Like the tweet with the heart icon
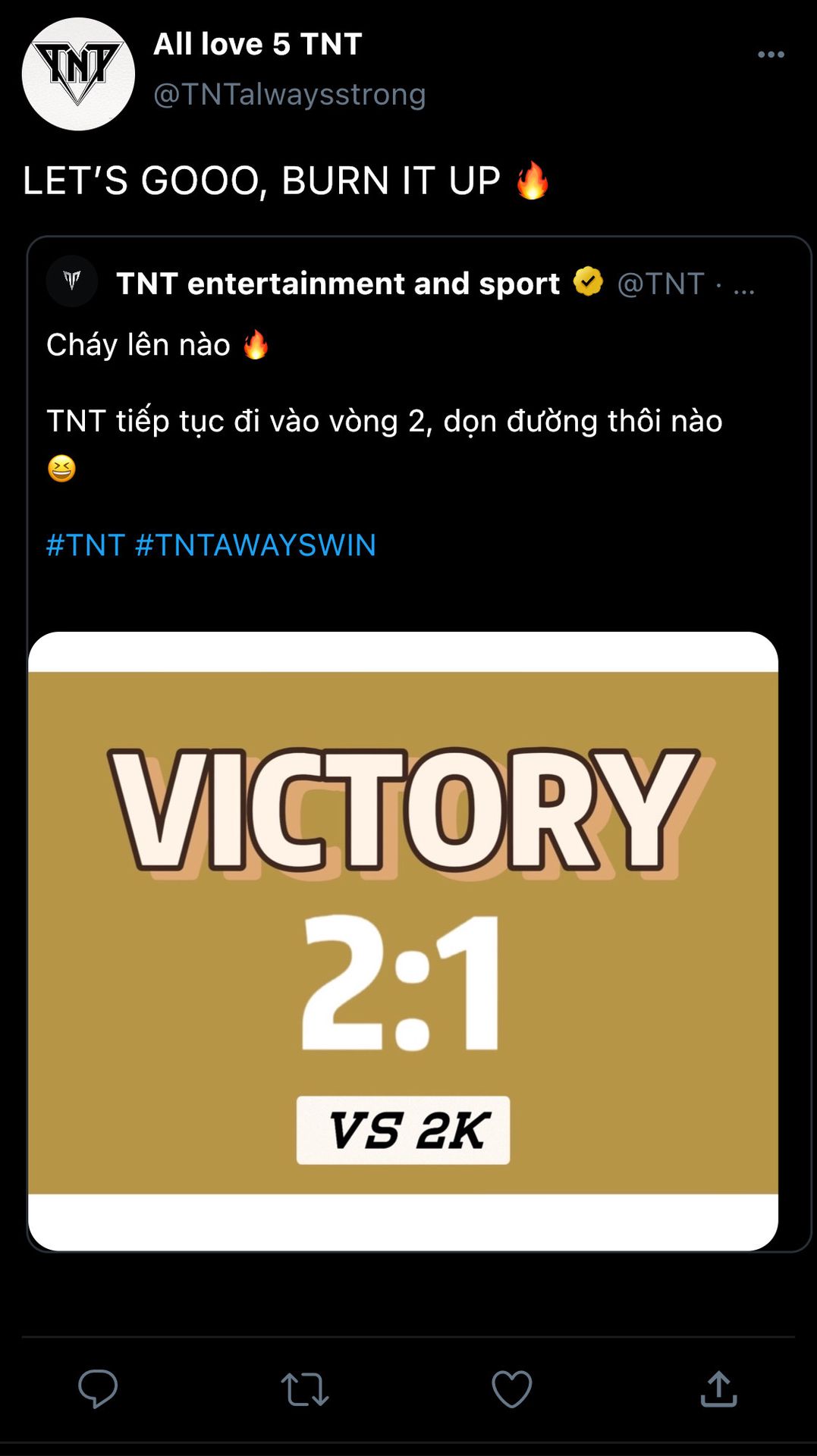The width and height of the screenshot is (817, 1456). tap(511, 1389)
